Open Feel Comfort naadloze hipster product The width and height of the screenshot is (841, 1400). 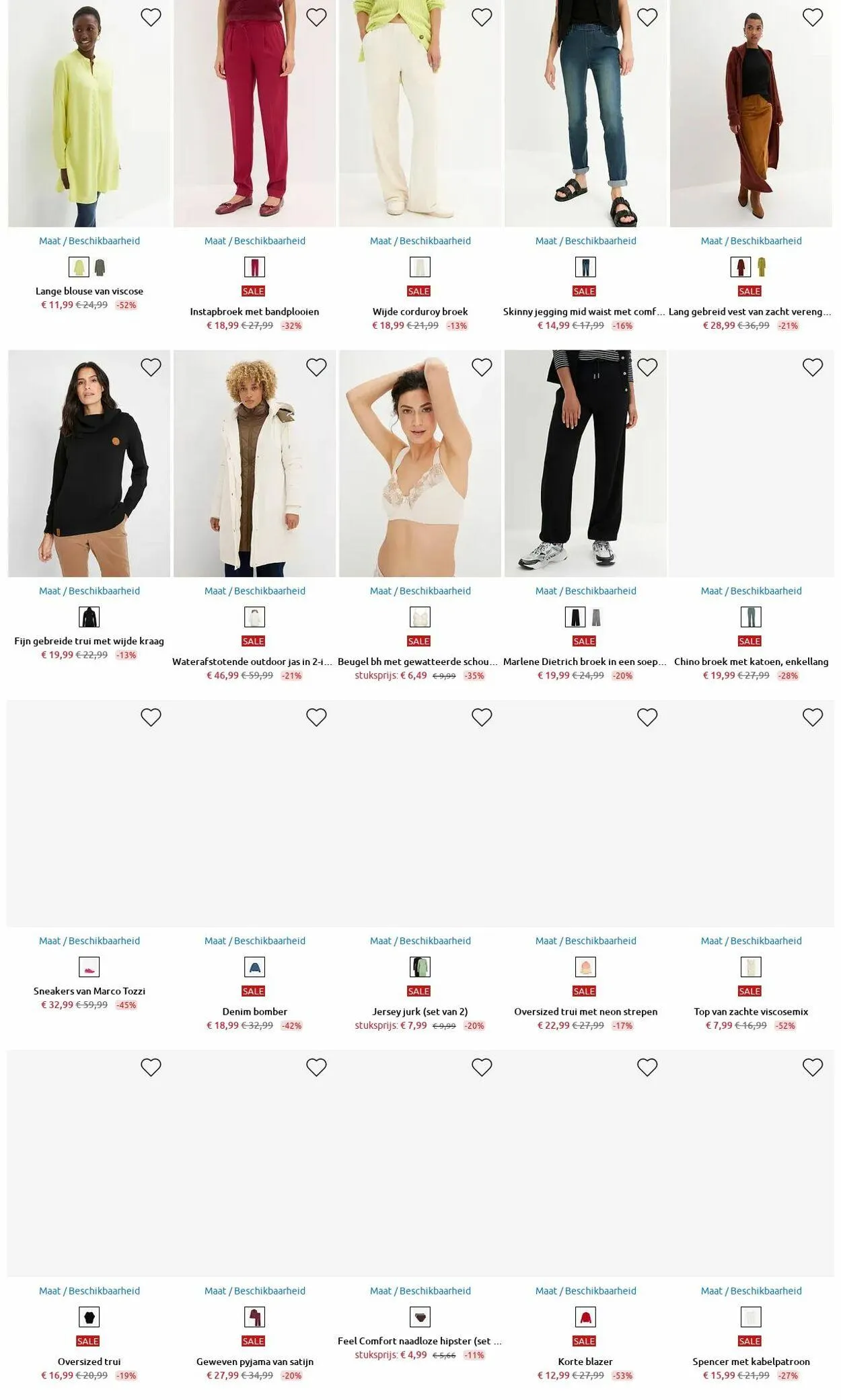tap(420, 1341)
